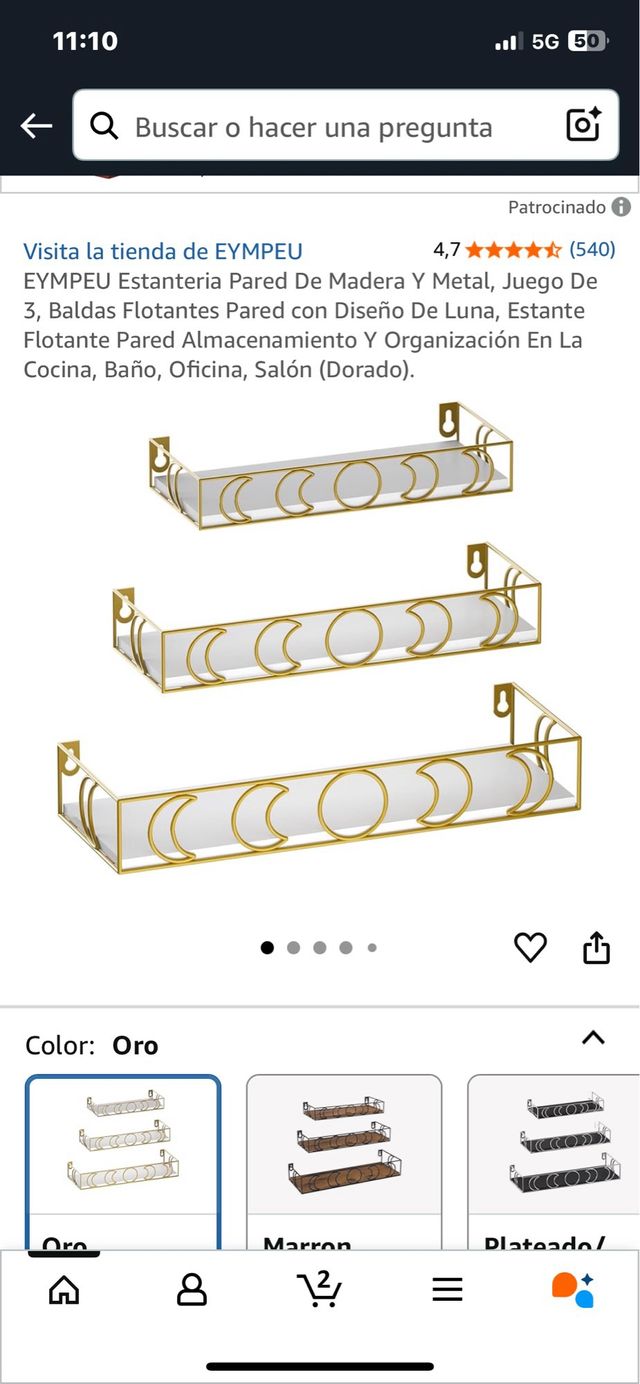Viewport: 640px width, 1384px height.
Task: Open the 540 customer ratings
Action: tap(592, 249)
